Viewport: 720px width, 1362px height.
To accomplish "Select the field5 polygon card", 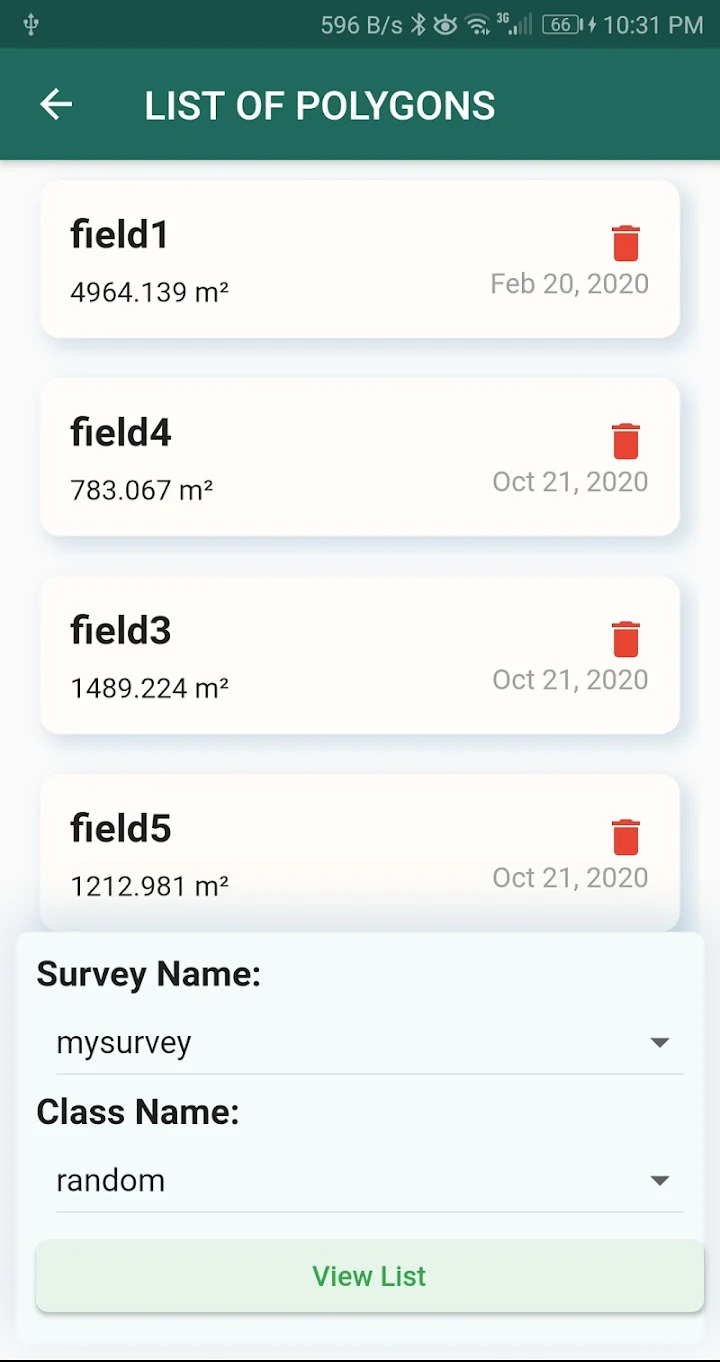I will [x=360, y=853].
